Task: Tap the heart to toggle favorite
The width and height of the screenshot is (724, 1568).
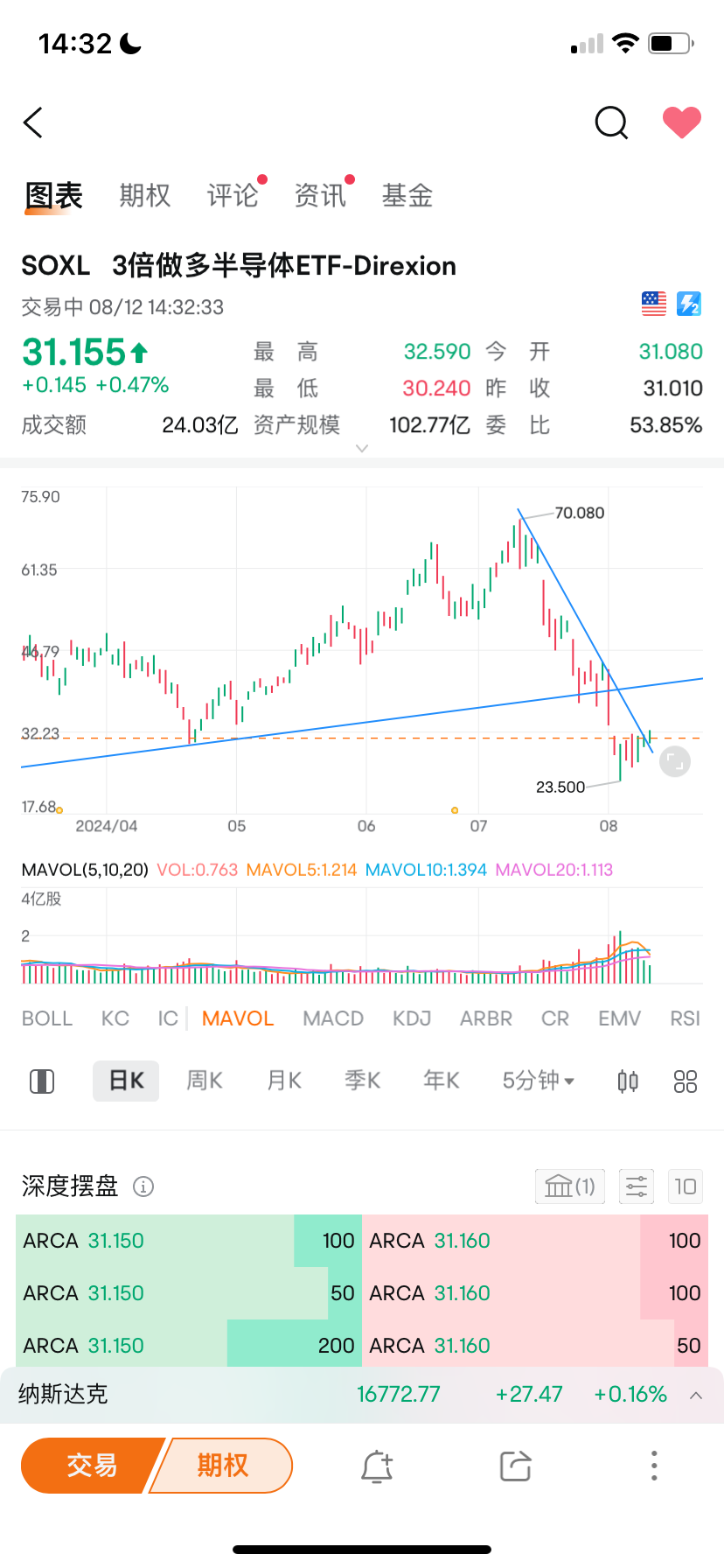Action: pyautogui.click(x=681, y=122)
